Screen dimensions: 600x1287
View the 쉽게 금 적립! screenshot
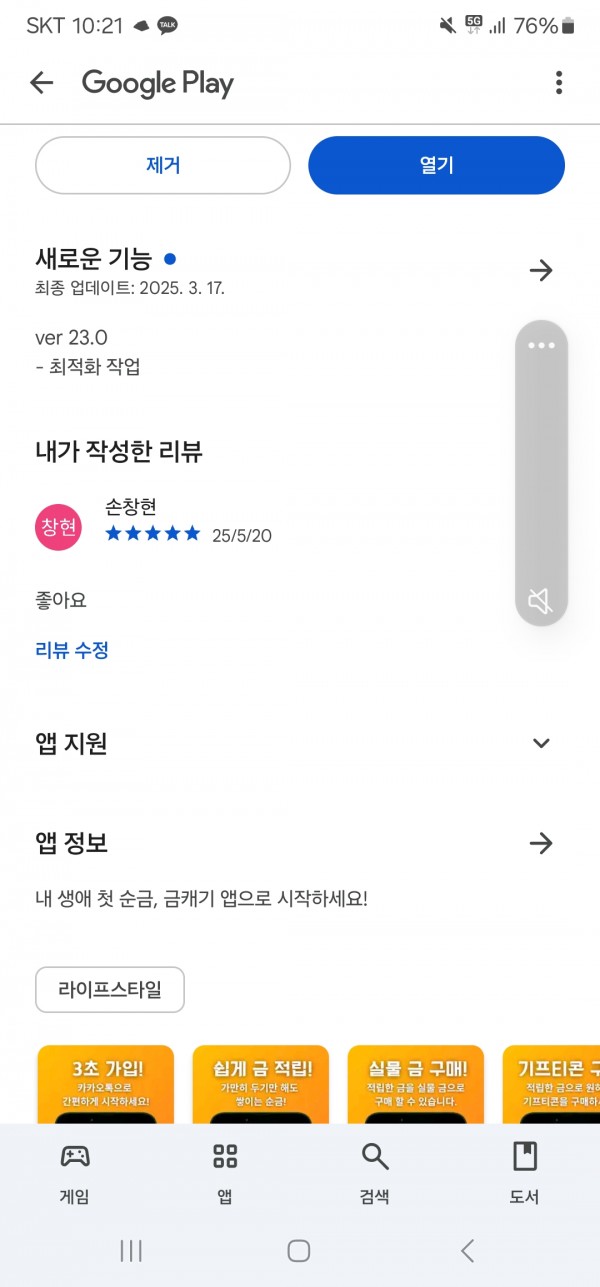260,1084
